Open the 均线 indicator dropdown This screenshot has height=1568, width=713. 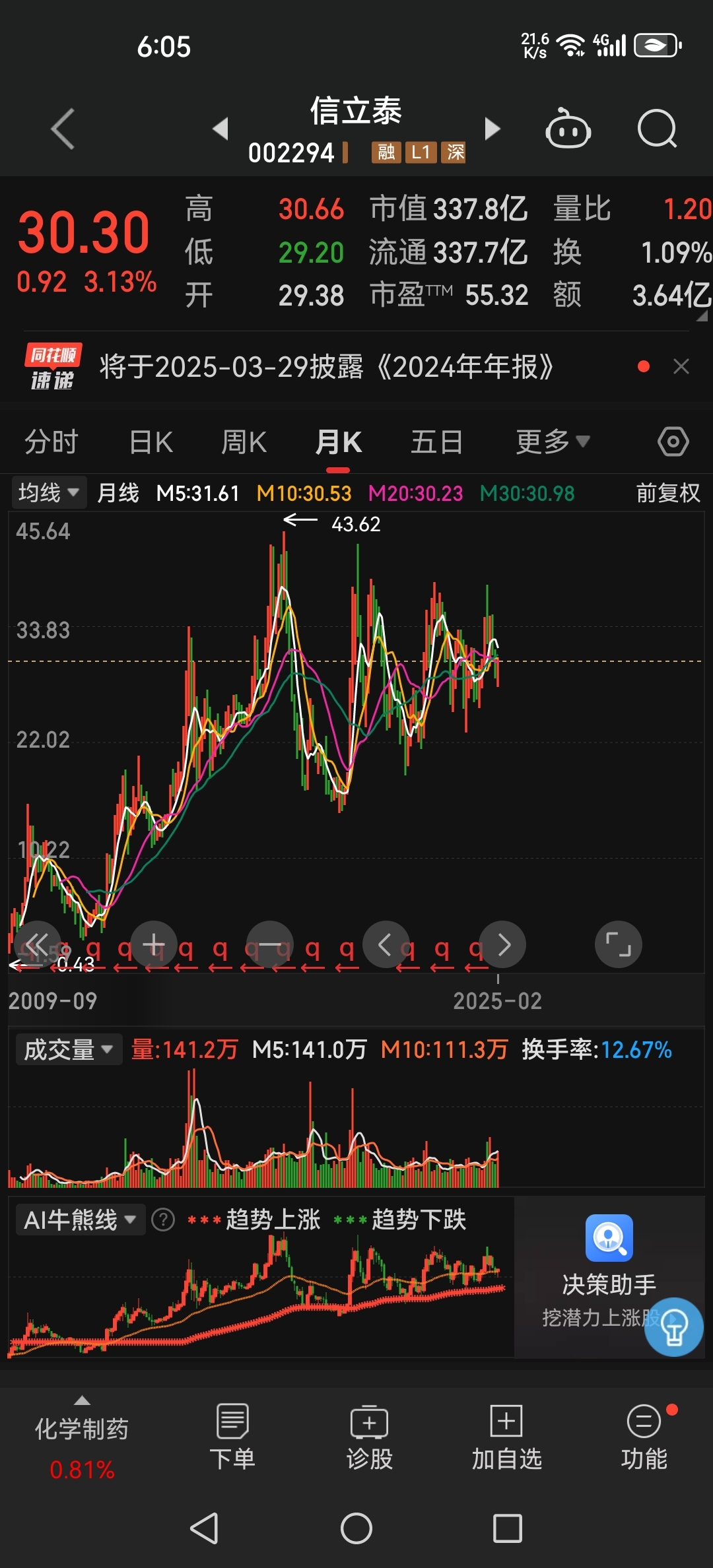pos(48,492)
